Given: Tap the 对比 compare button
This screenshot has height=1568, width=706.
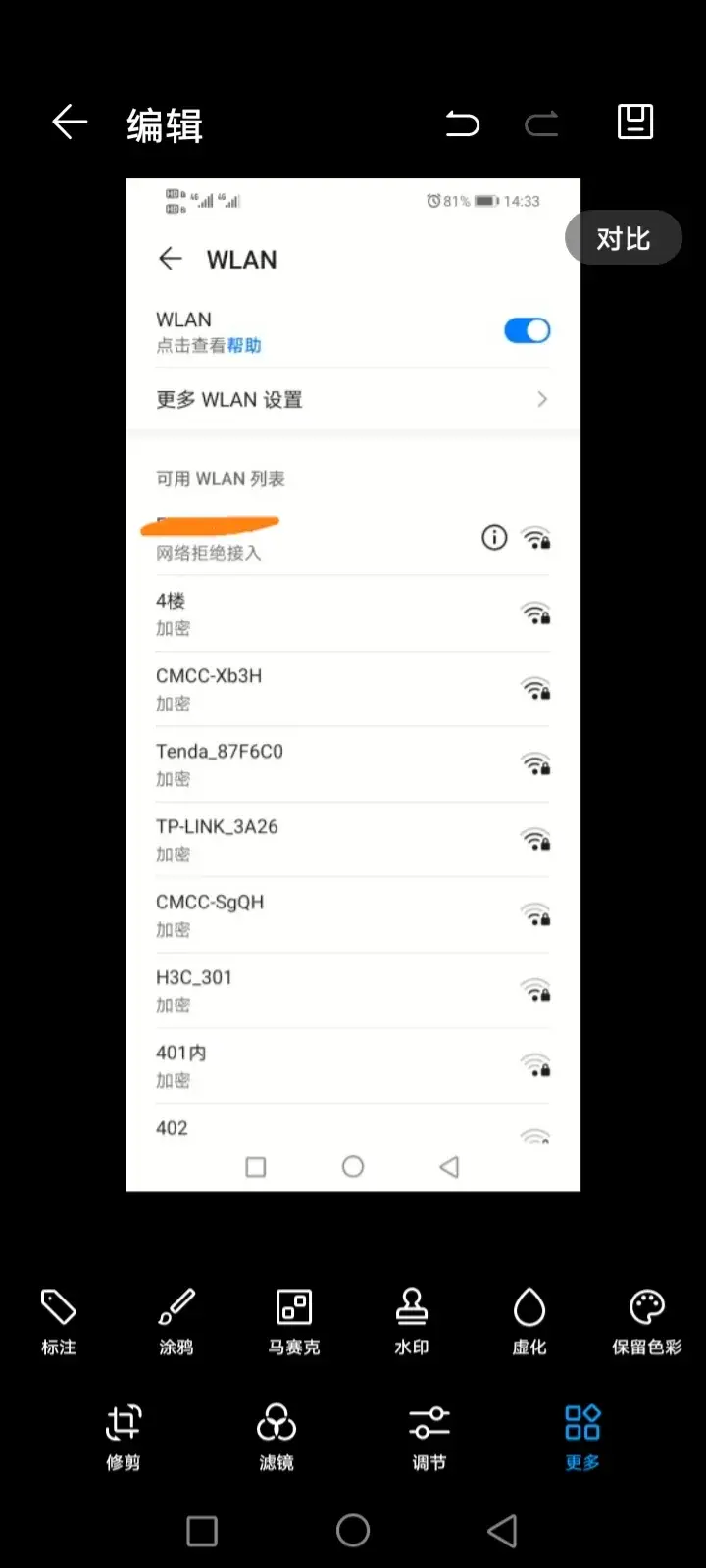Looking at the screenshot, I should pos(624,238).
